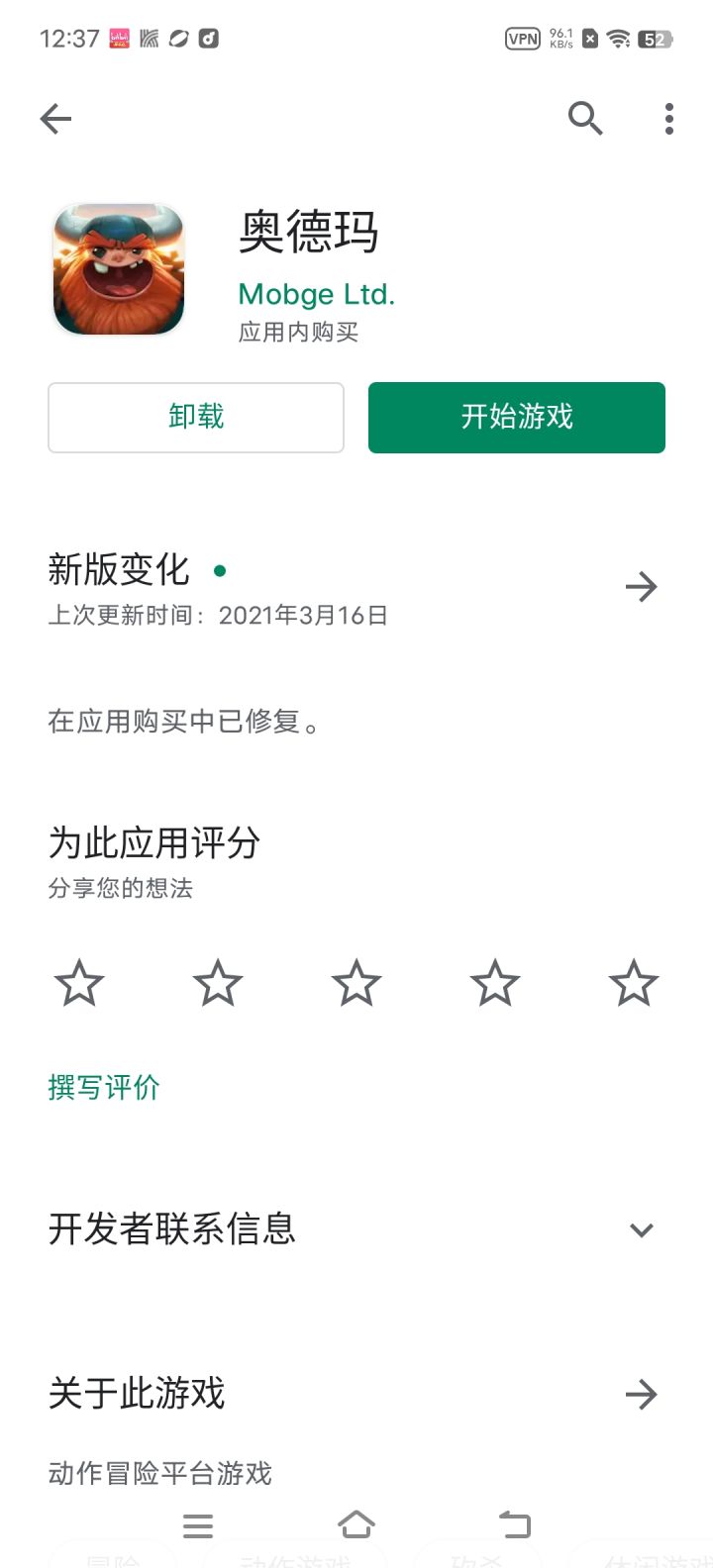Rate the app with one star

coord(78,982)
